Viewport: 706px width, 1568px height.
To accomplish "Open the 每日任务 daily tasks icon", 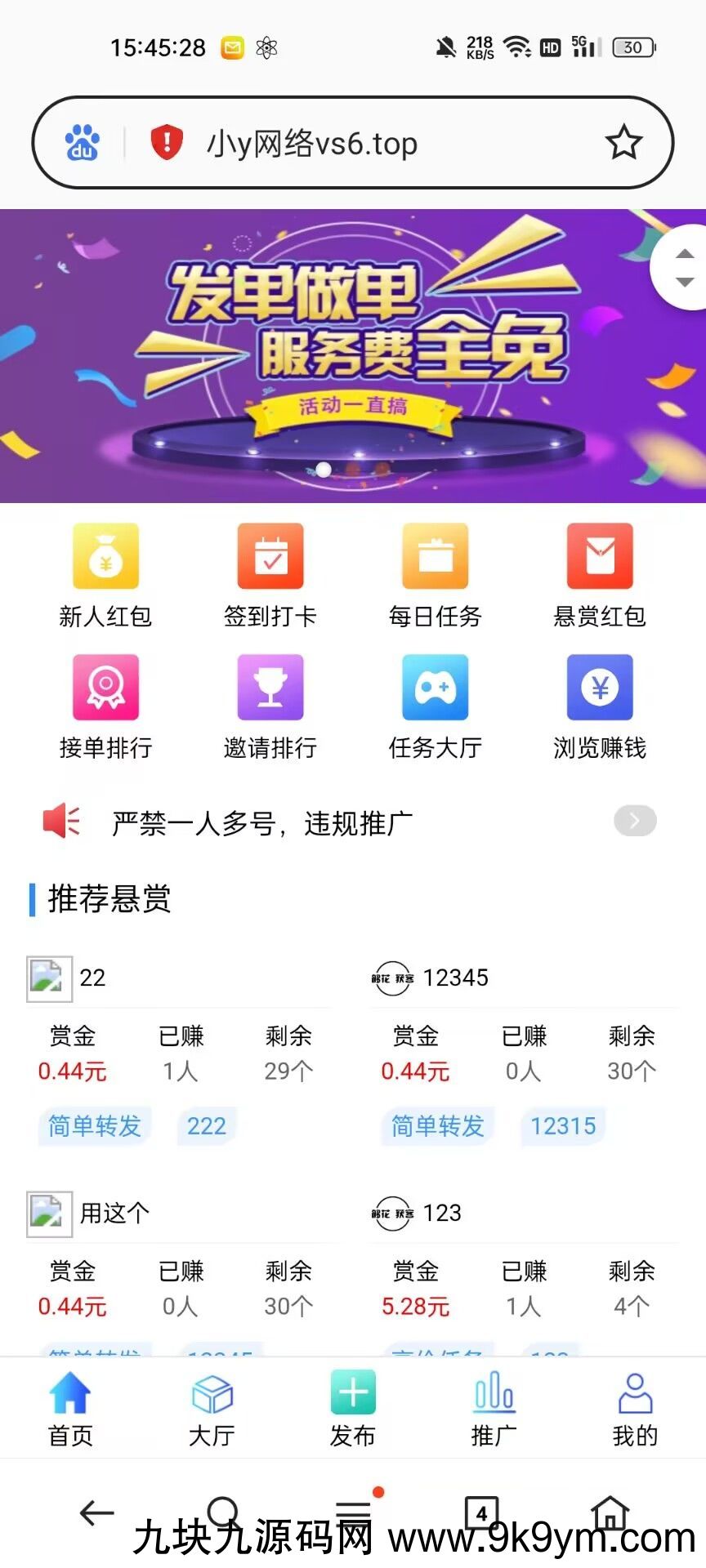I will pos(435,556).
